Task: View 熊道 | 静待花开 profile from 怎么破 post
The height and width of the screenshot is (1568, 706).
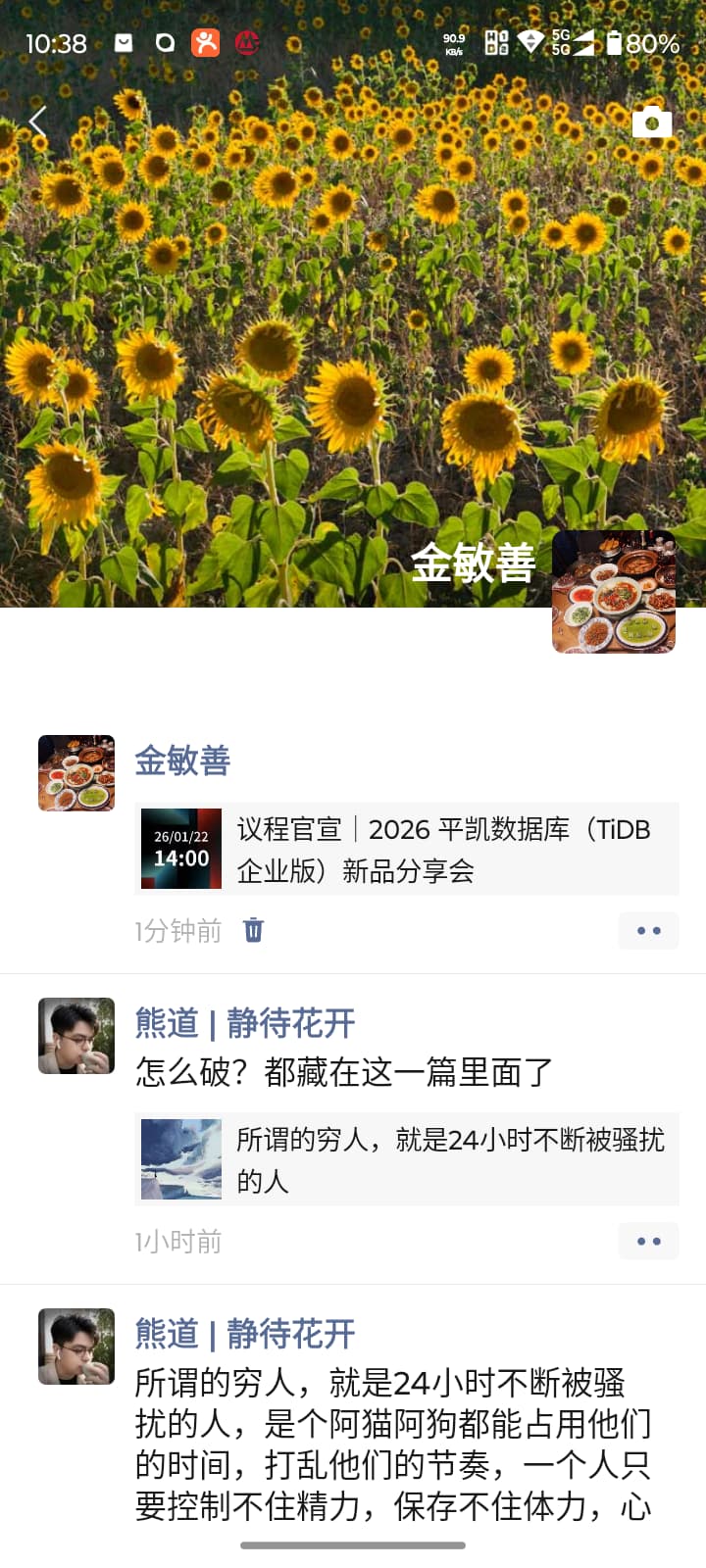Action: click(245, 1023)
